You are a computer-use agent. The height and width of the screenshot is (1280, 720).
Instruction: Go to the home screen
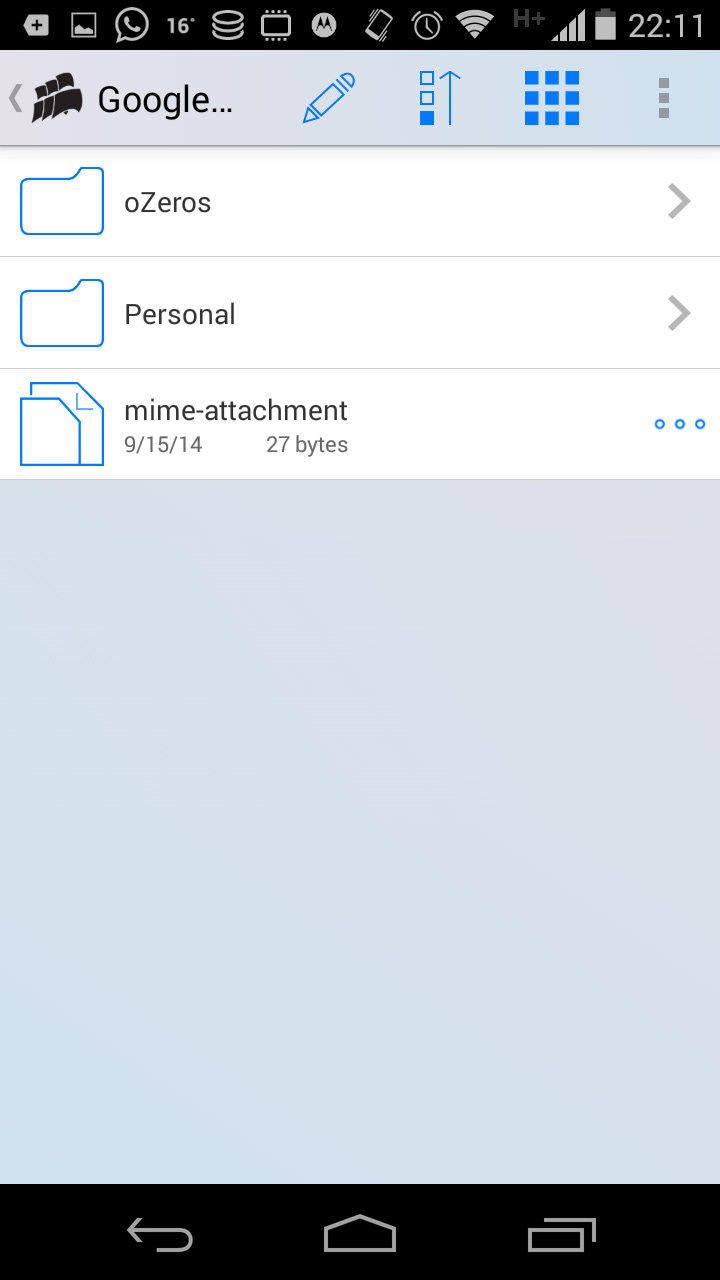tap(360, 1234)
